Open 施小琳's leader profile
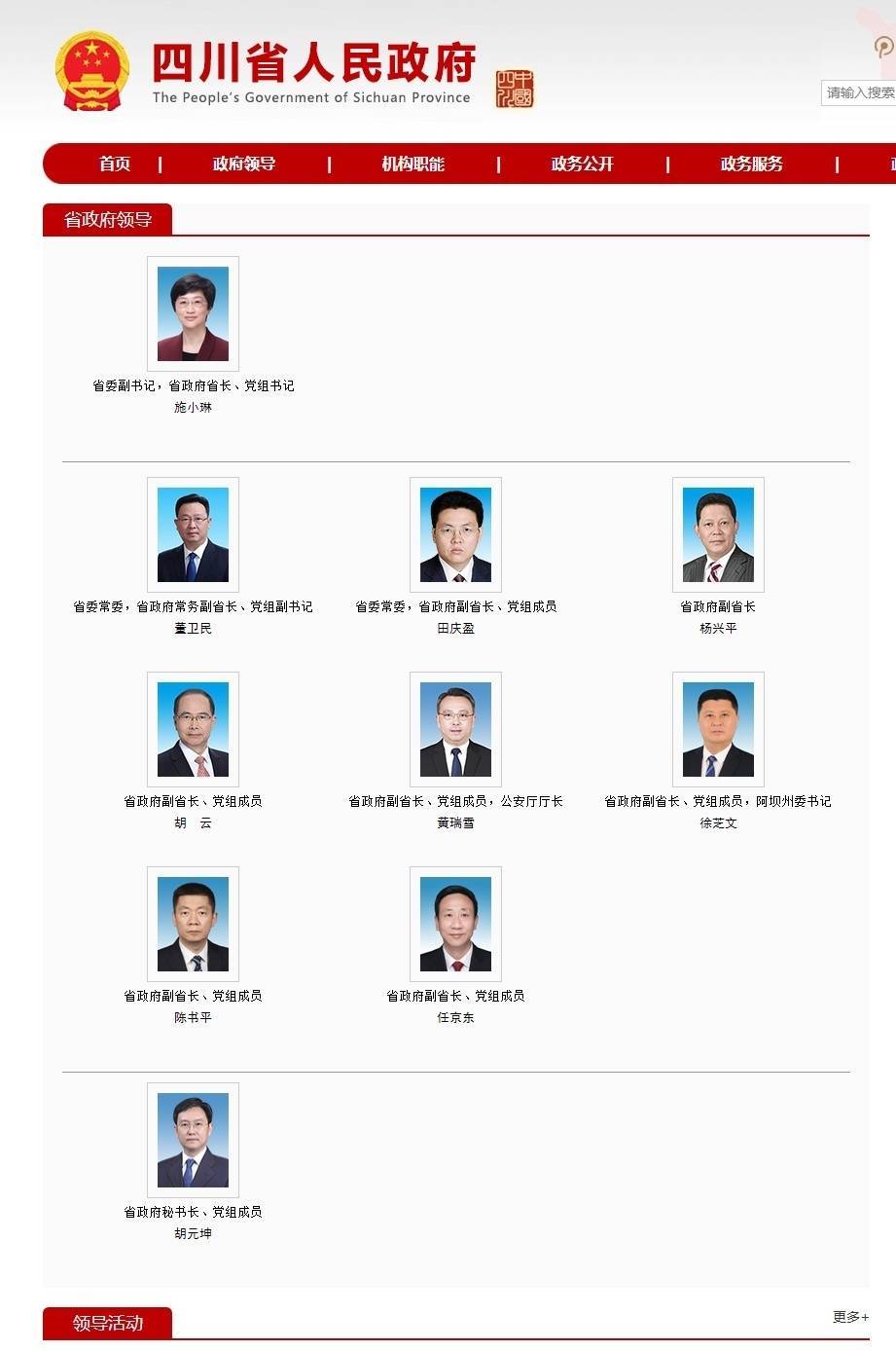Screen dimensions: 896x1351 point(193,313)
